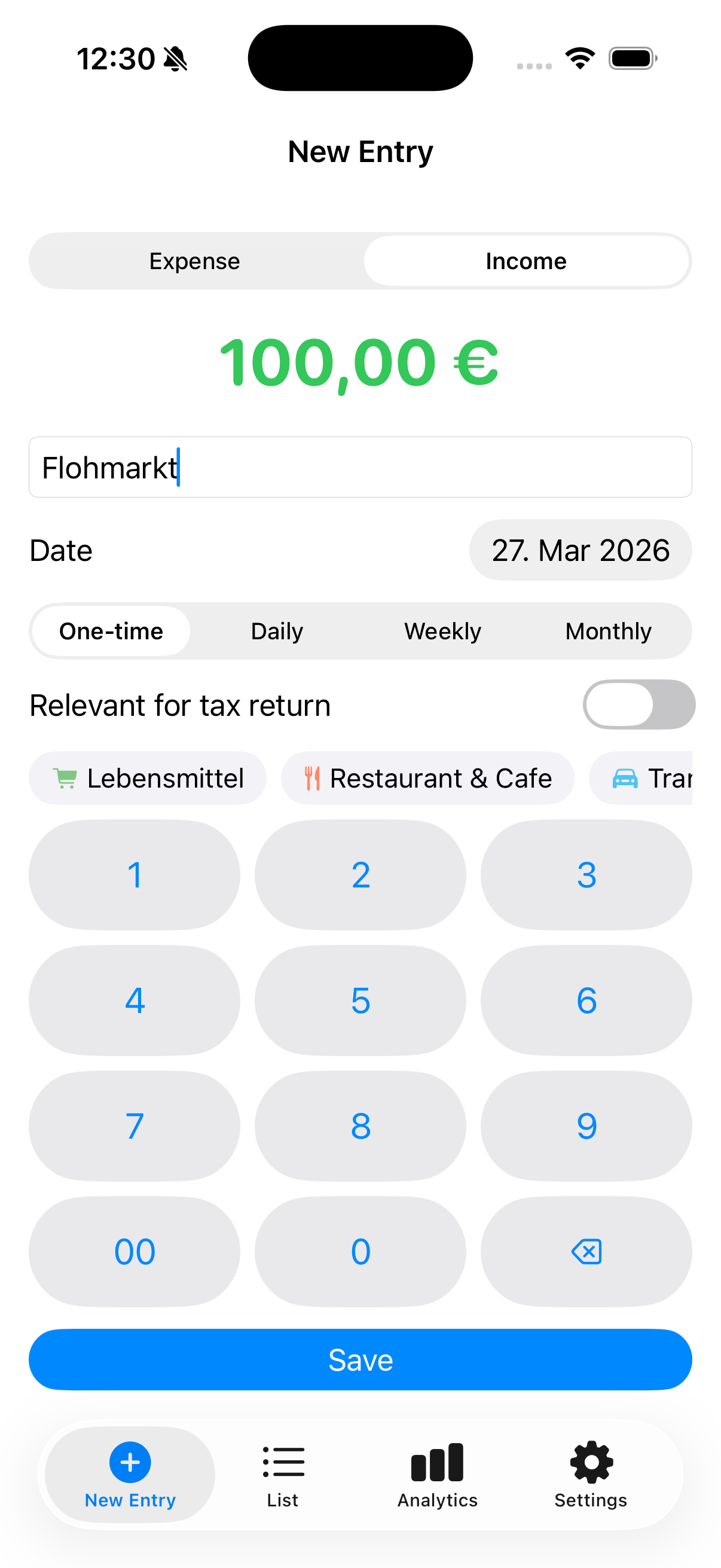The width and height of the screenshot is (721, 1568).
Task: Enable the Relevant for tax return switch
Action: coord(638,704)
